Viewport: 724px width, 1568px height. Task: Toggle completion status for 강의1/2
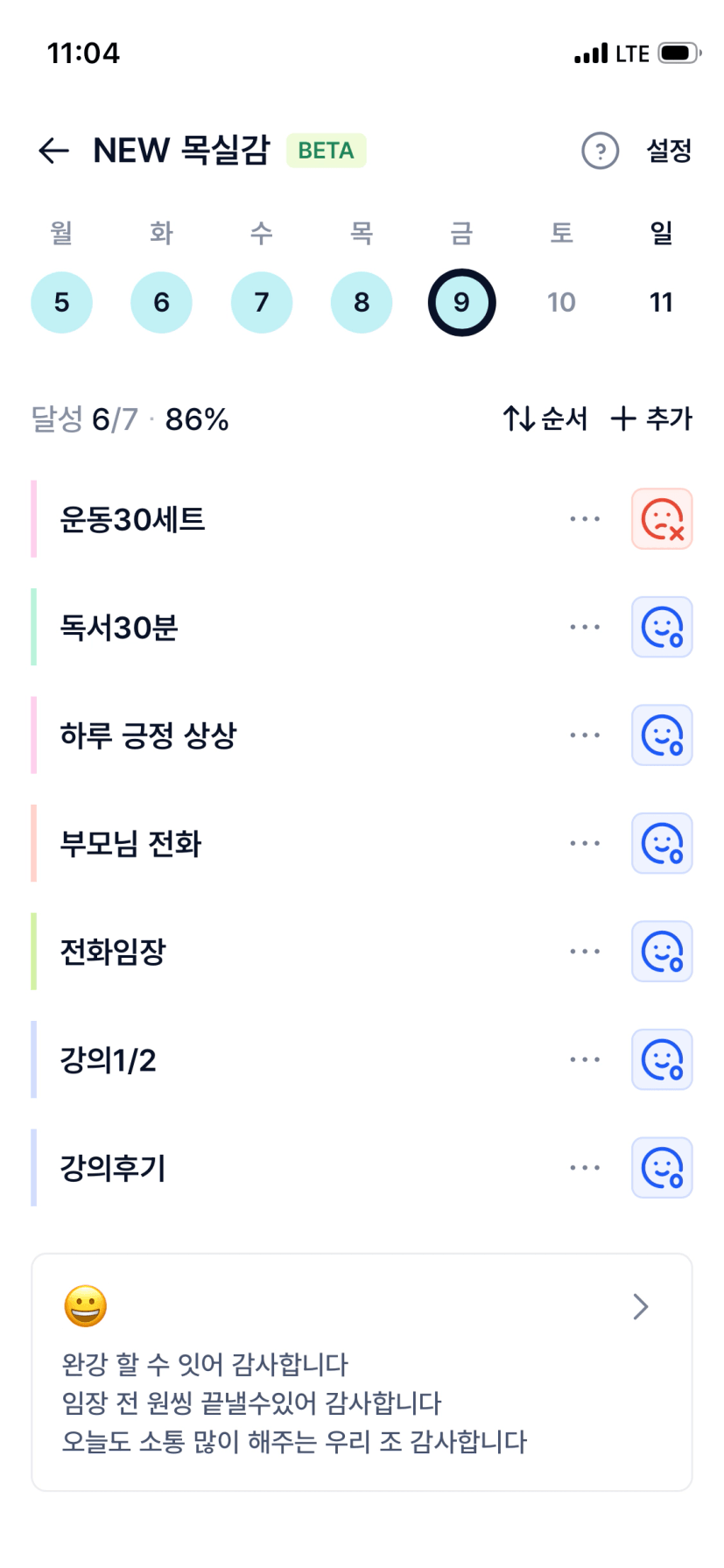[662, 1060]
